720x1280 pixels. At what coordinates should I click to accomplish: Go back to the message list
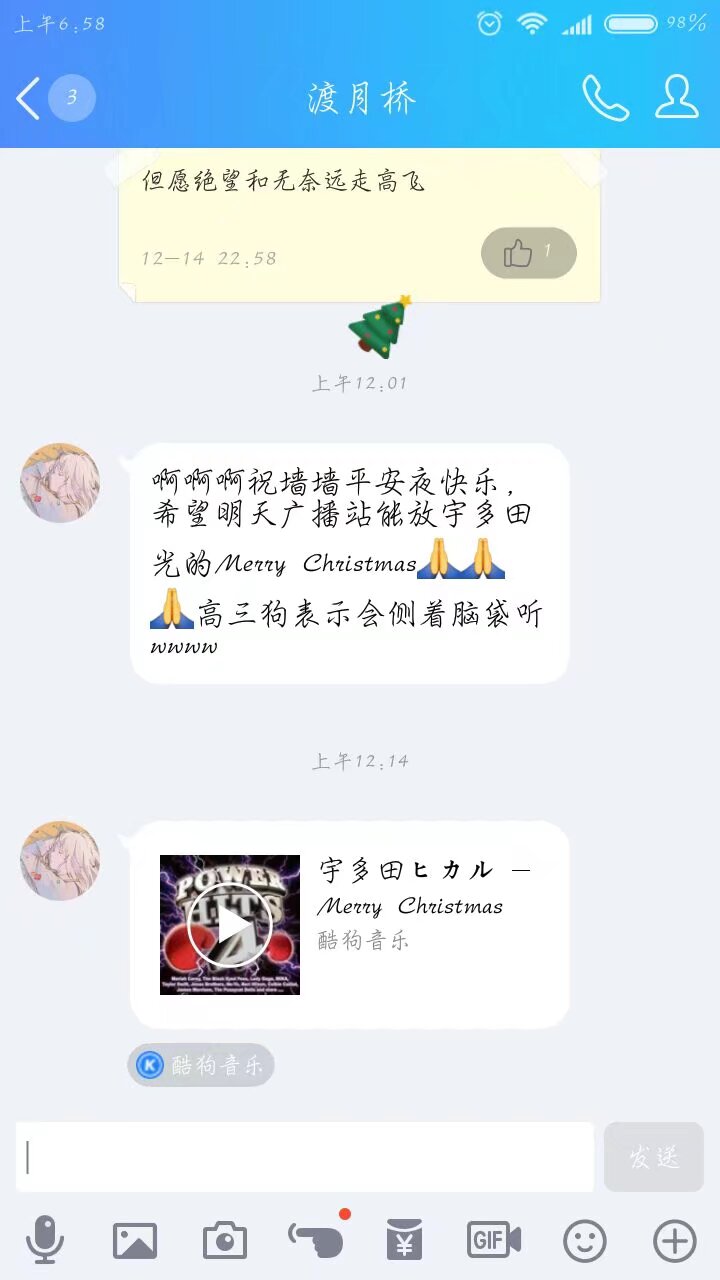click(x=28, y=98)
